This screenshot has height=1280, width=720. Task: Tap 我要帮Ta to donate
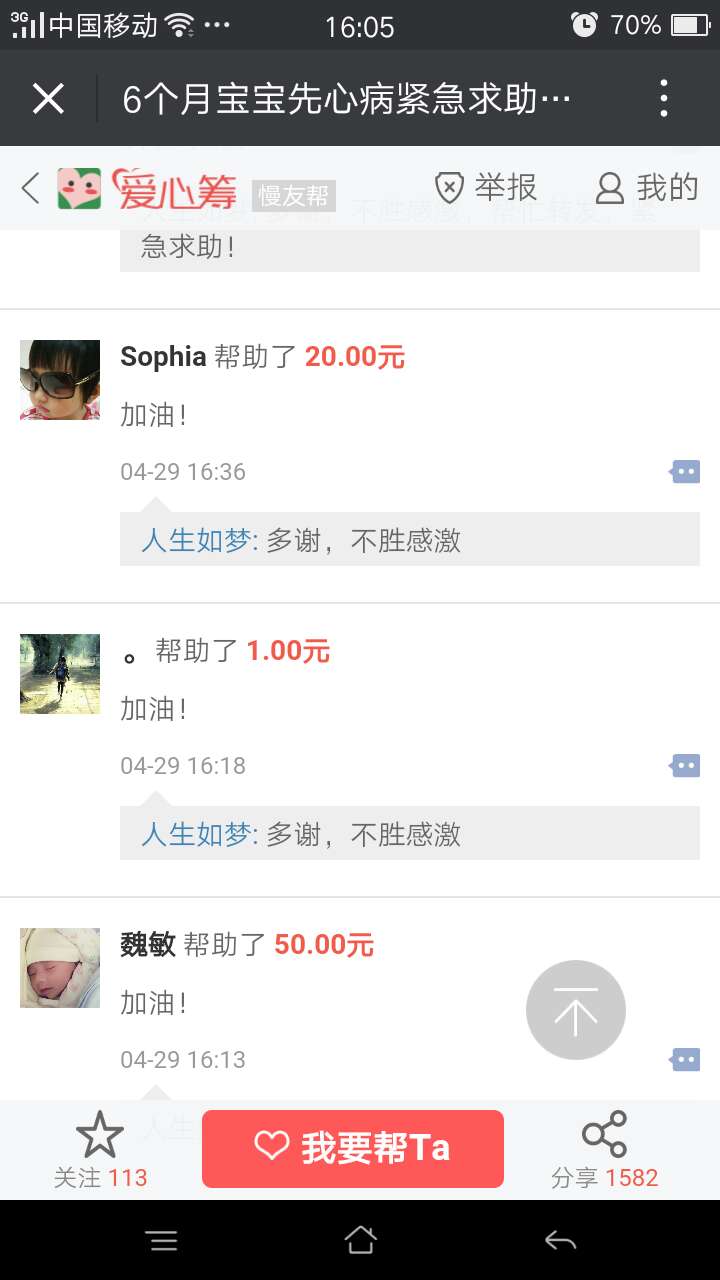(353, 1148)
